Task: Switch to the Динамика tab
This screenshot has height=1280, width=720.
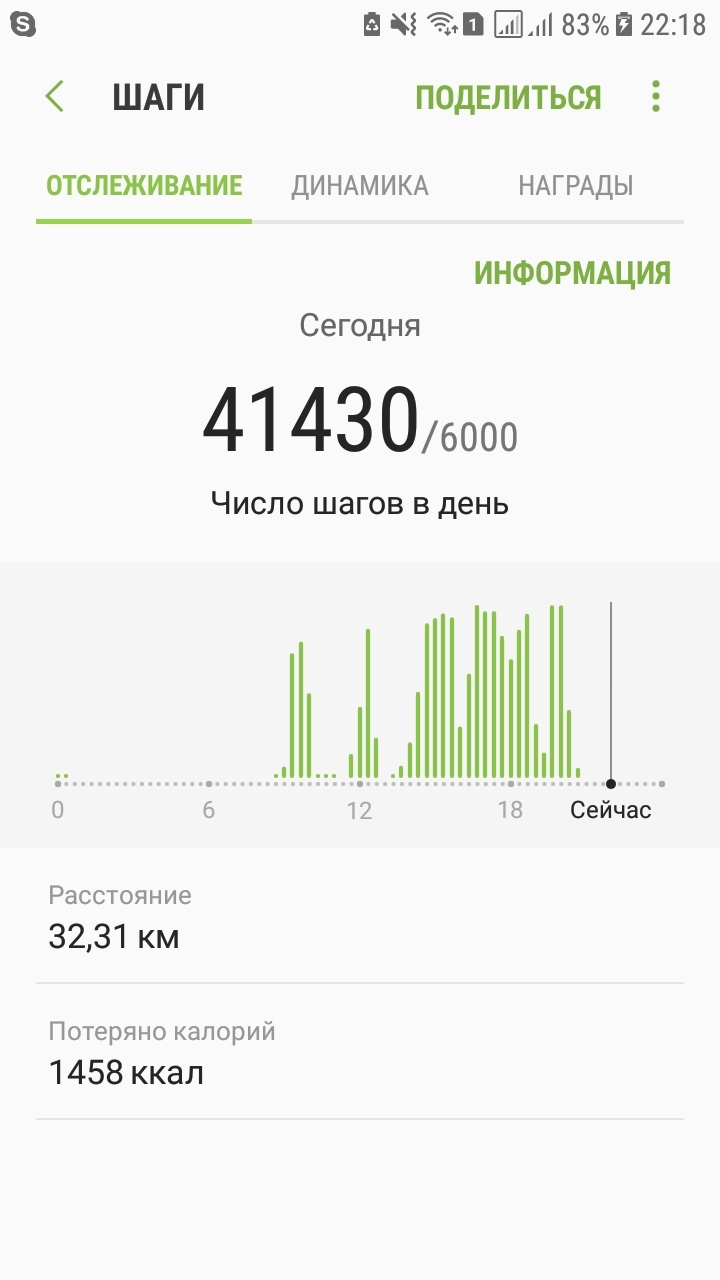Action: tap(360, 186)
